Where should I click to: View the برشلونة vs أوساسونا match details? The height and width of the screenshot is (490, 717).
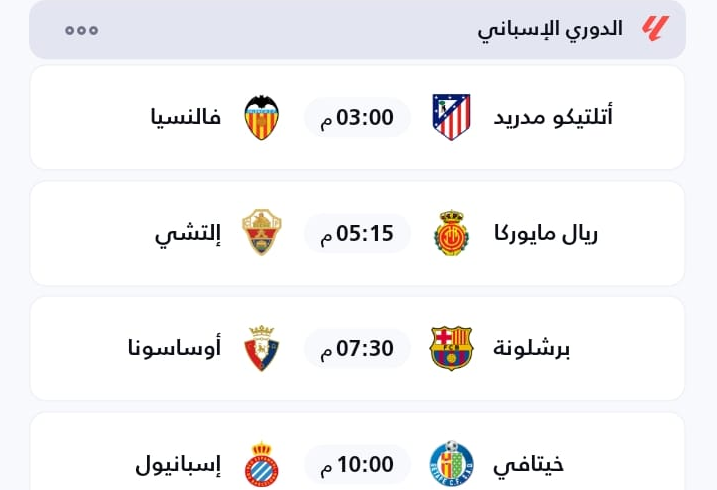(x=357, y=348)
